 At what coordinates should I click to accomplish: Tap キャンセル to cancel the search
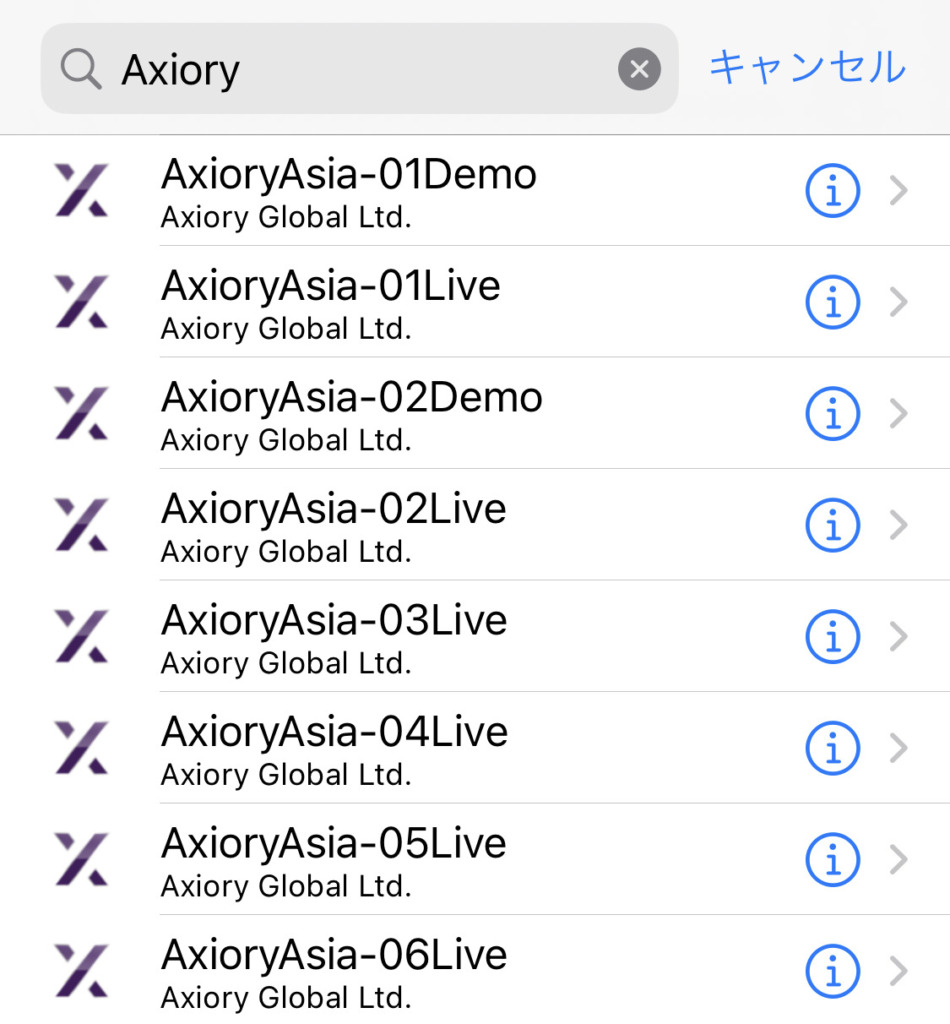(805, 68)
